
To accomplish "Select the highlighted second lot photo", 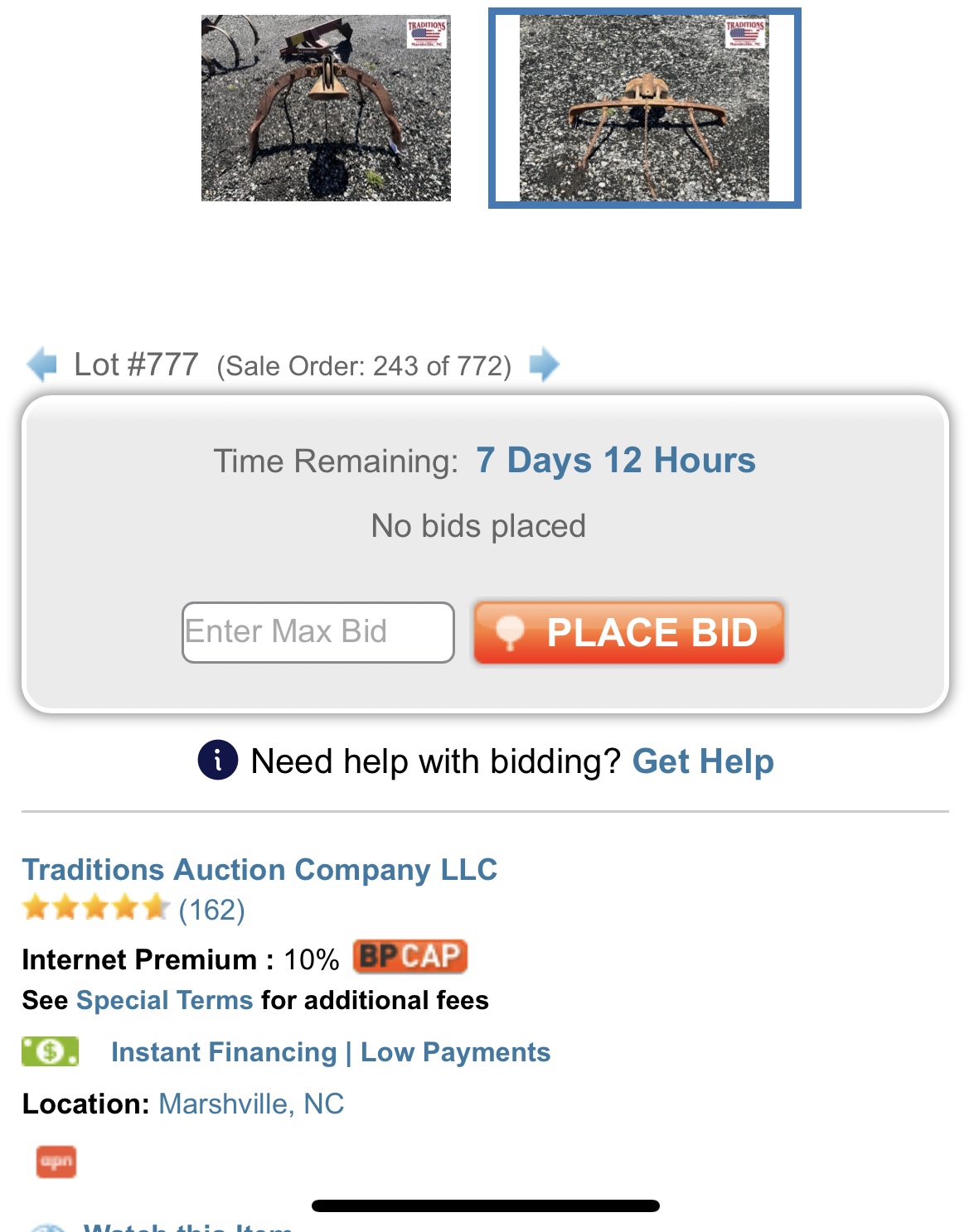I will (644, 108).
